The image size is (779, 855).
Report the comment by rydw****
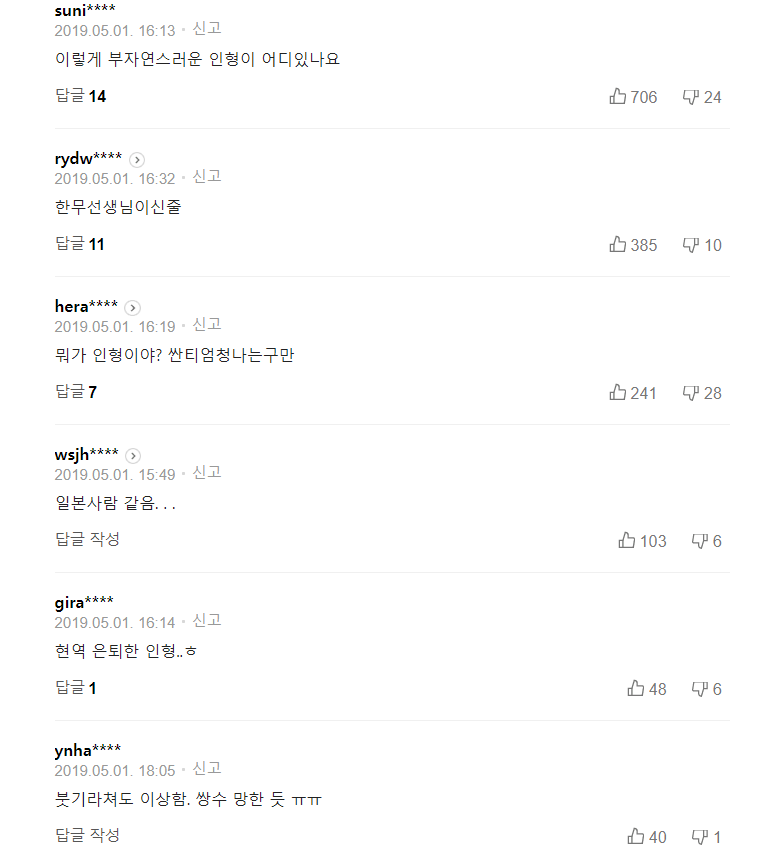coord(207,177)
